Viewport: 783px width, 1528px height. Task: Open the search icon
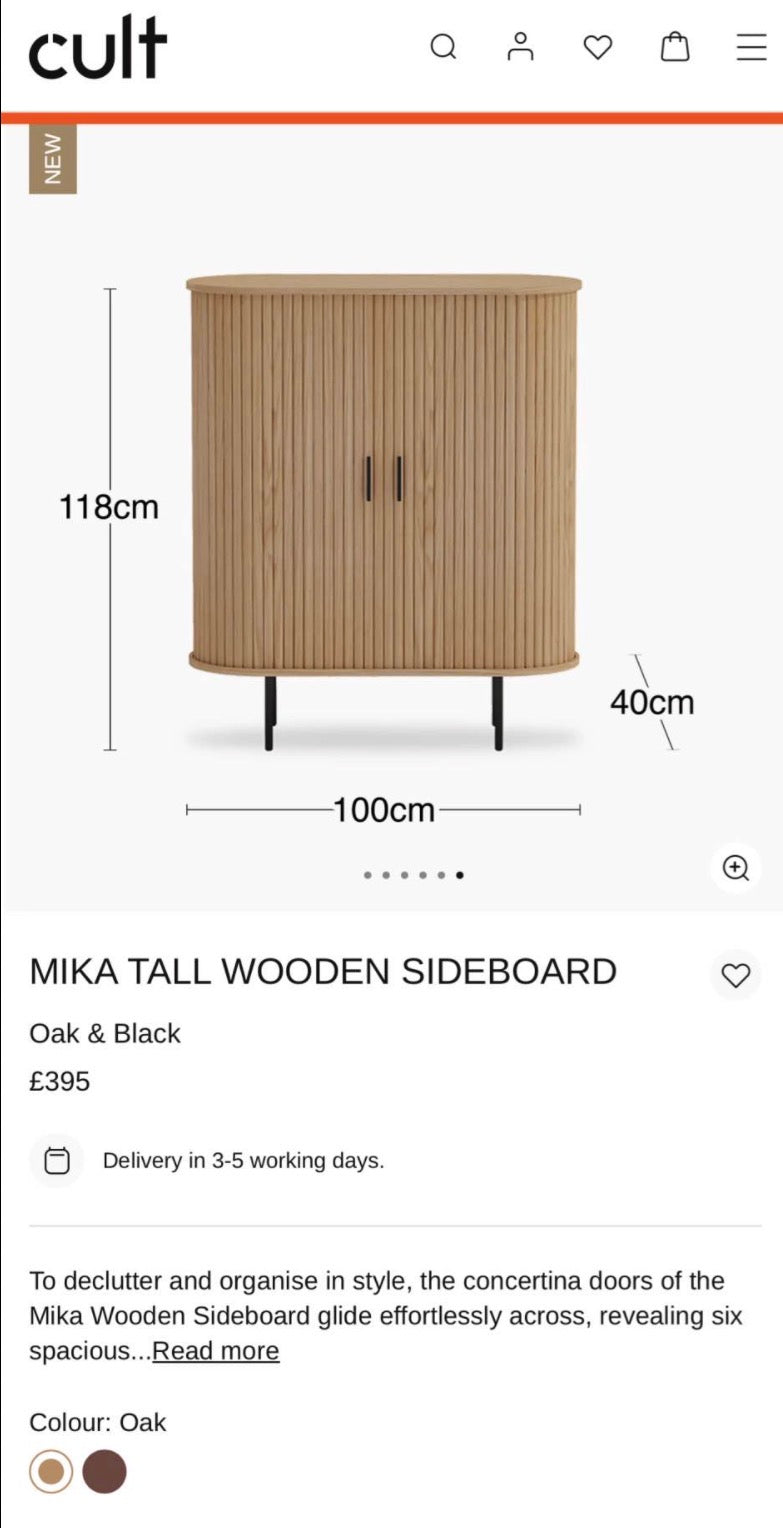coord(443,46)
